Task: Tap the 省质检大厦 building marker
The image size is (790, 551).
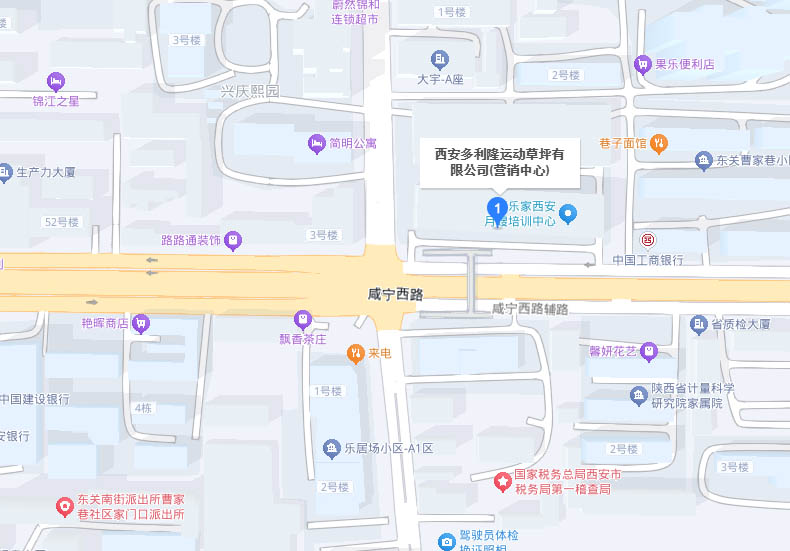Action: pyautogui.click(x=699, y=324)
